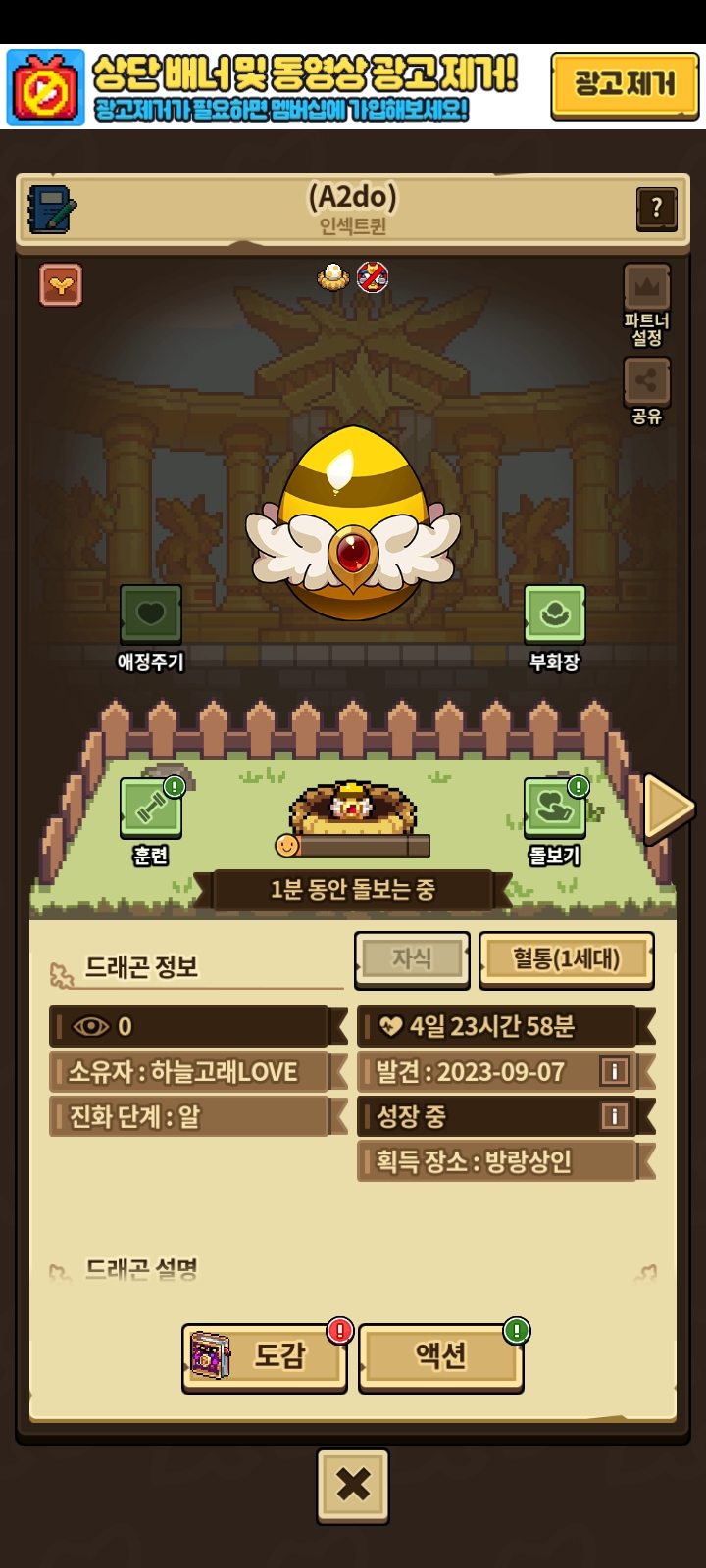Open the 부화장 hatchery

tap(554, 614)
